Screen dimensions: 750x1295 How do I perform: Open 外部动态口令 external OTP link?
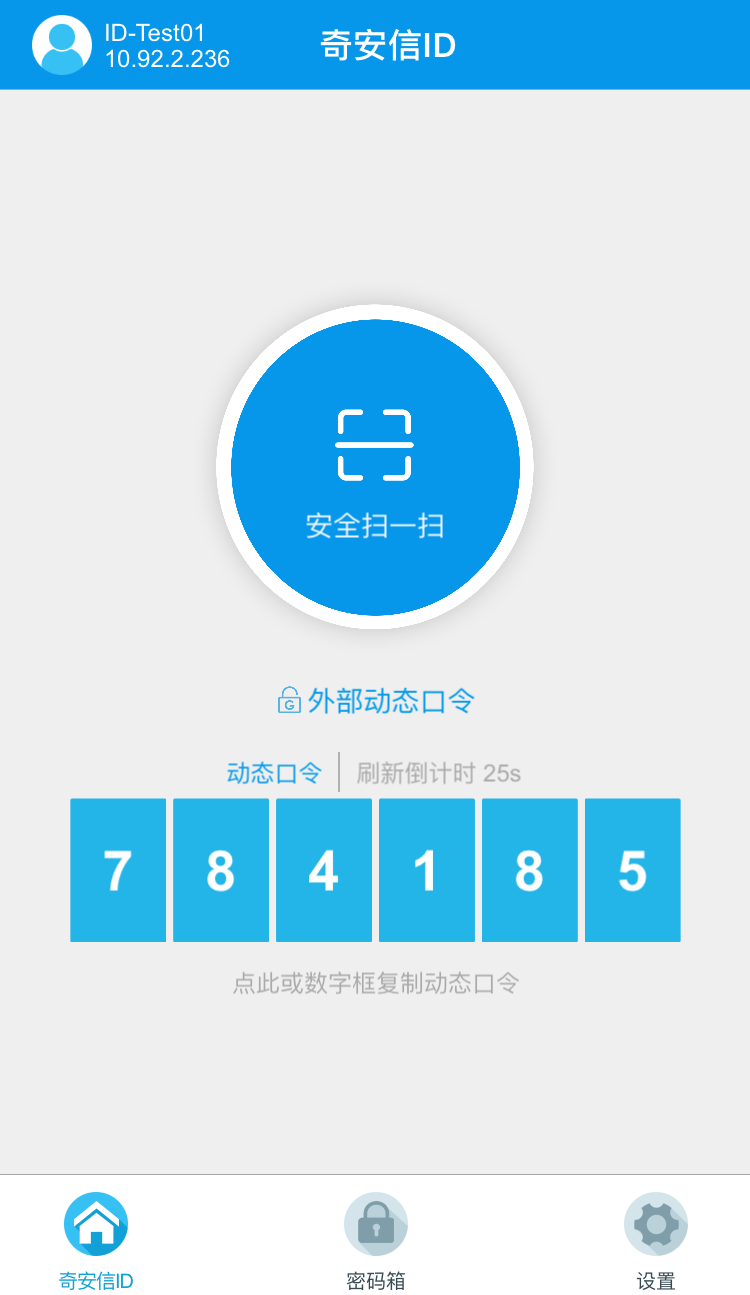point(390,701)
